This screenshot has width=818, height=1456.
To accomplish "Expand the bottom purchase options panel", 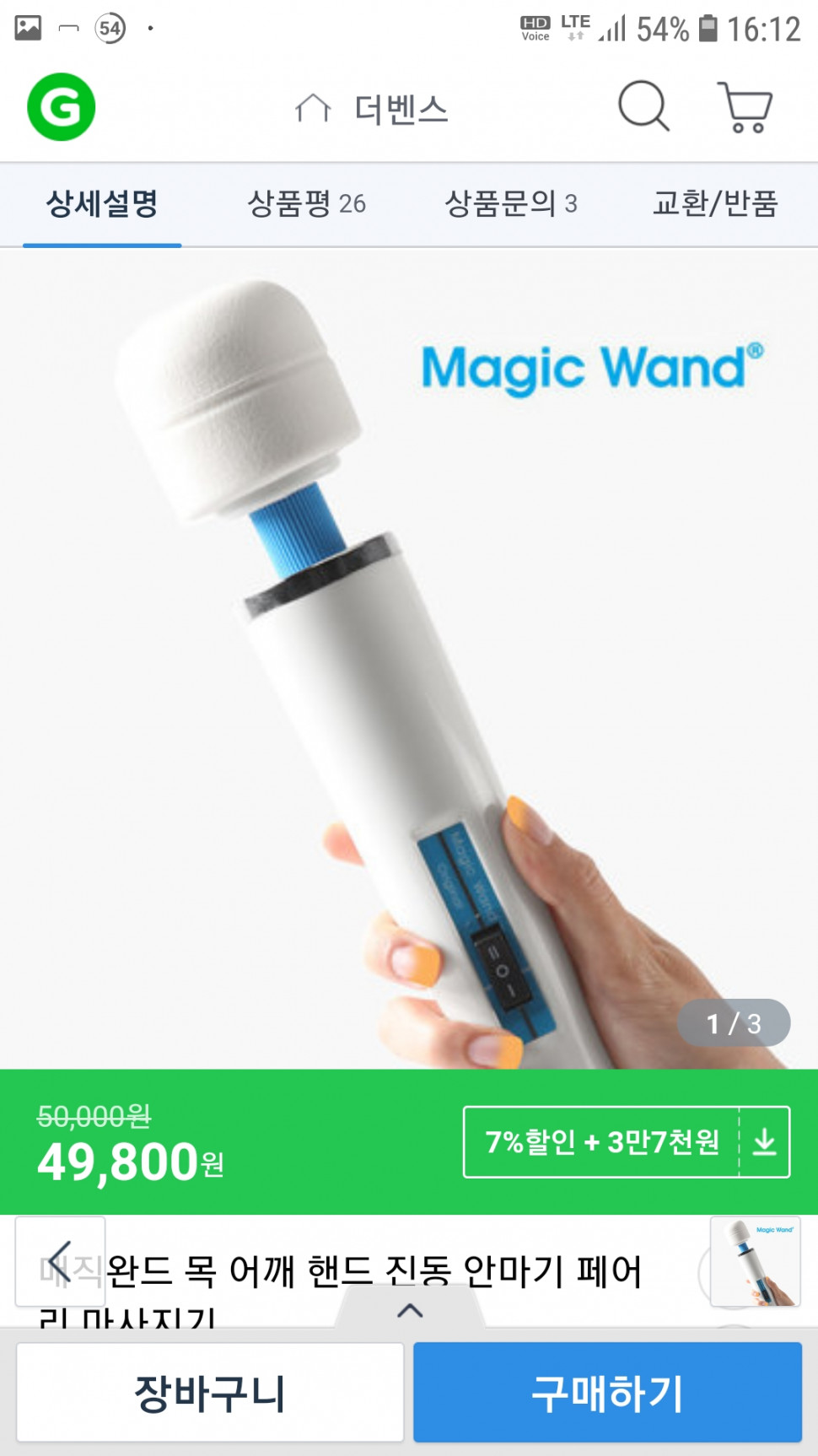I will point(410,1310).
